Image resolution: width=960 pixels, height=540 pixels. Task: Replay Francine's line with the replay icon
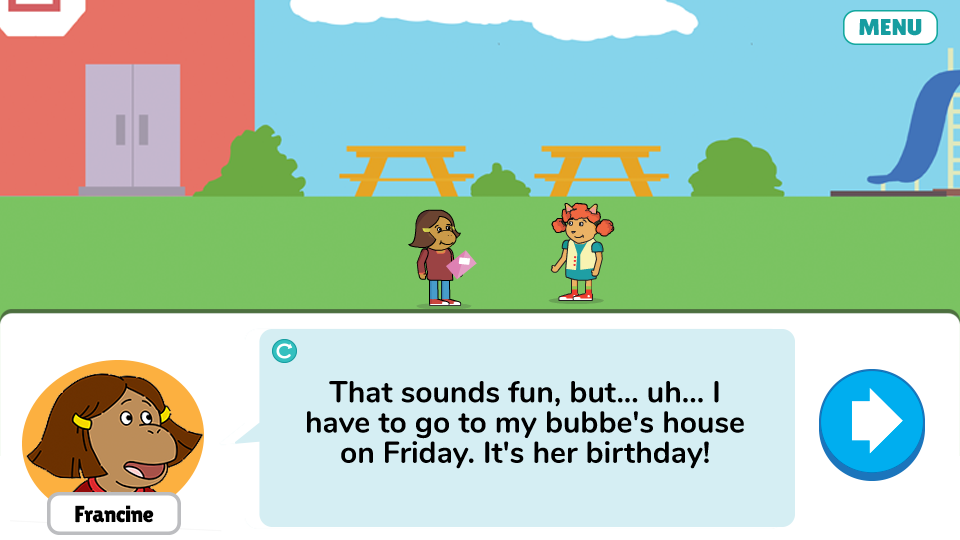tap(284, 351)
